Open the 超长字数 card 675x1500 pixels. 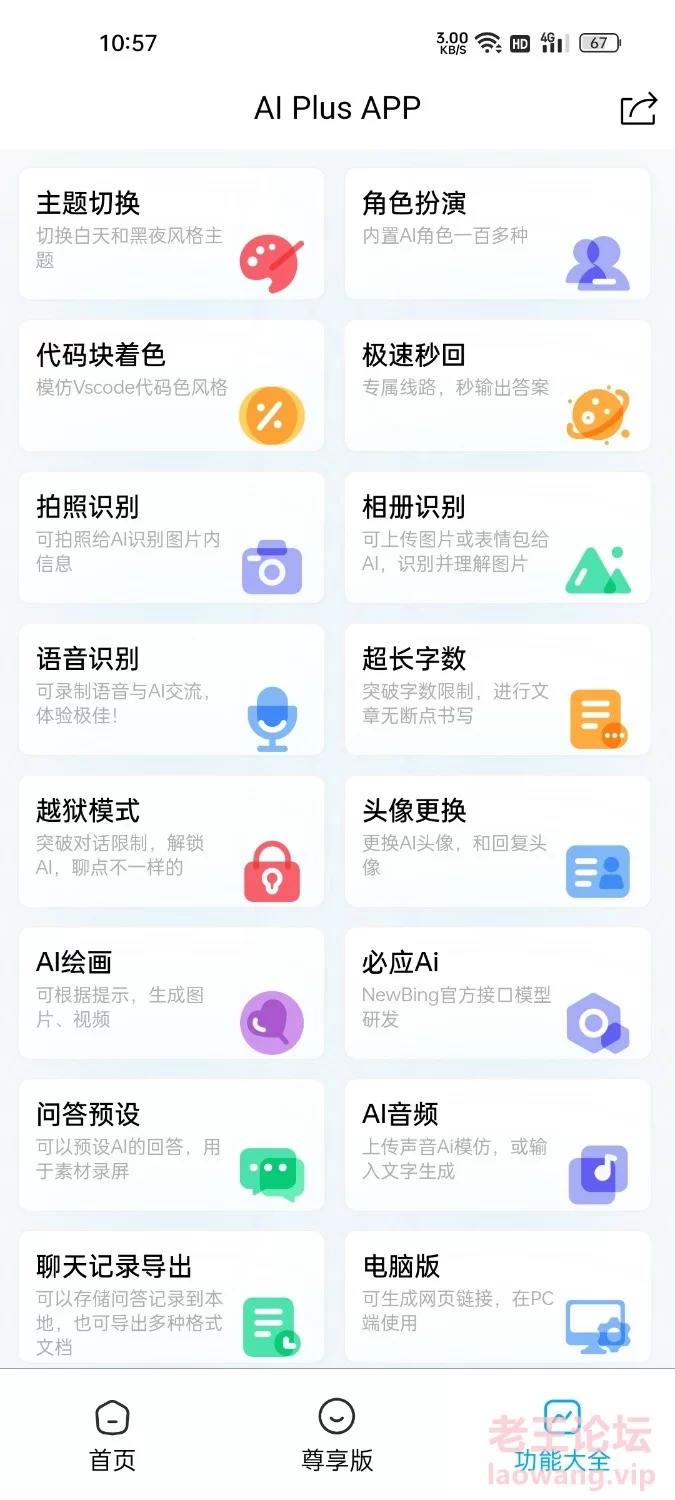[498, 690]
